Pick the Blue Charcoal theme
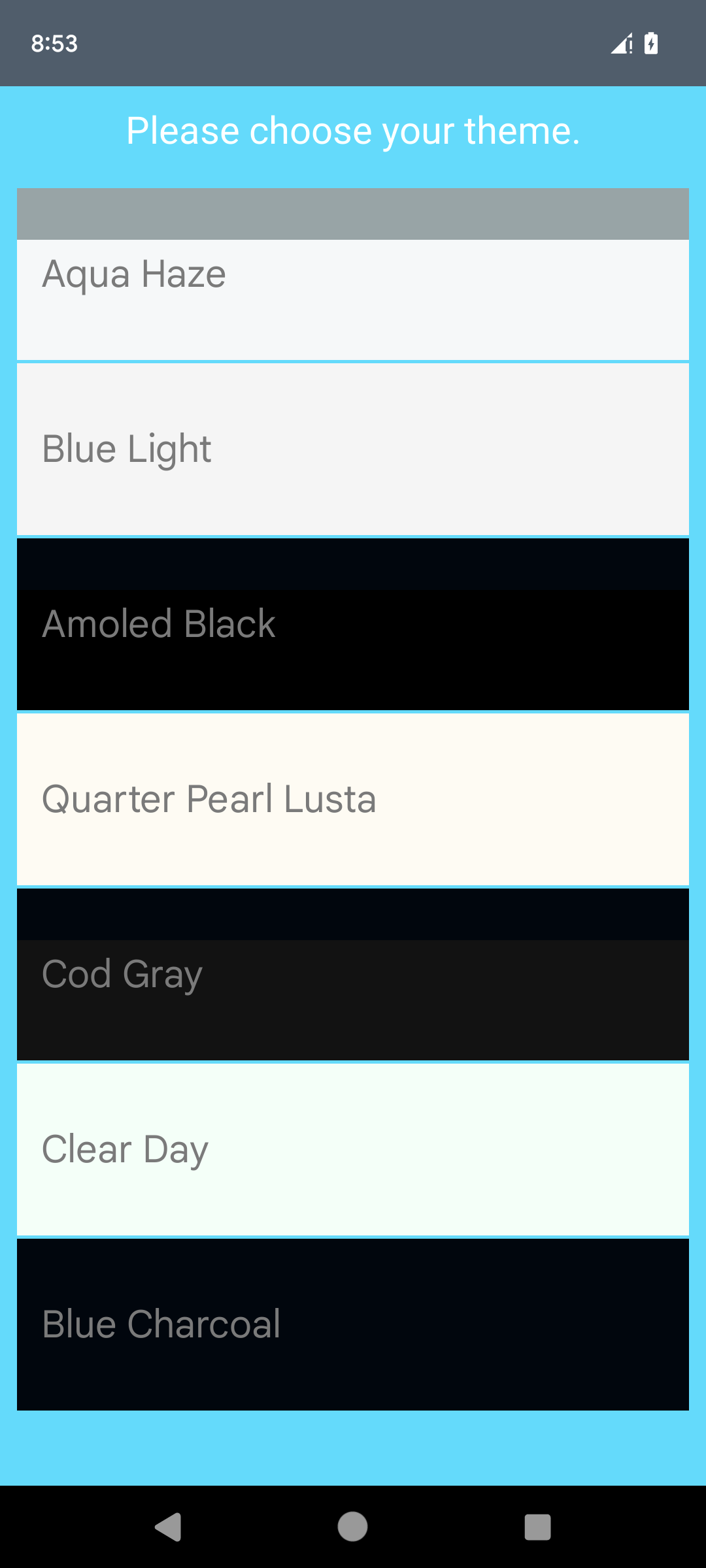The width and height of the screenshot is (706, 1568). (353, 1325)
